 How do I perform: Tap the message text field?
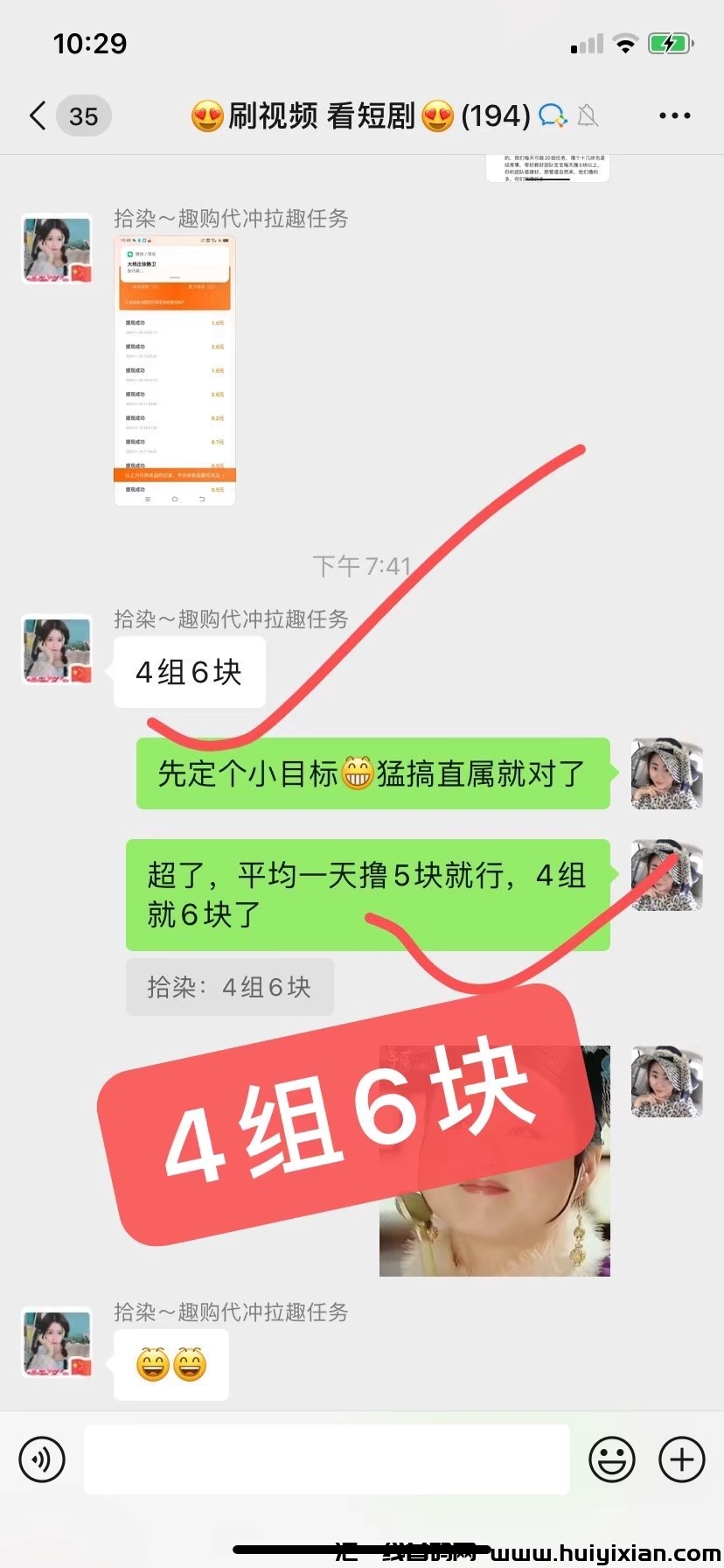click(326, 1459)
